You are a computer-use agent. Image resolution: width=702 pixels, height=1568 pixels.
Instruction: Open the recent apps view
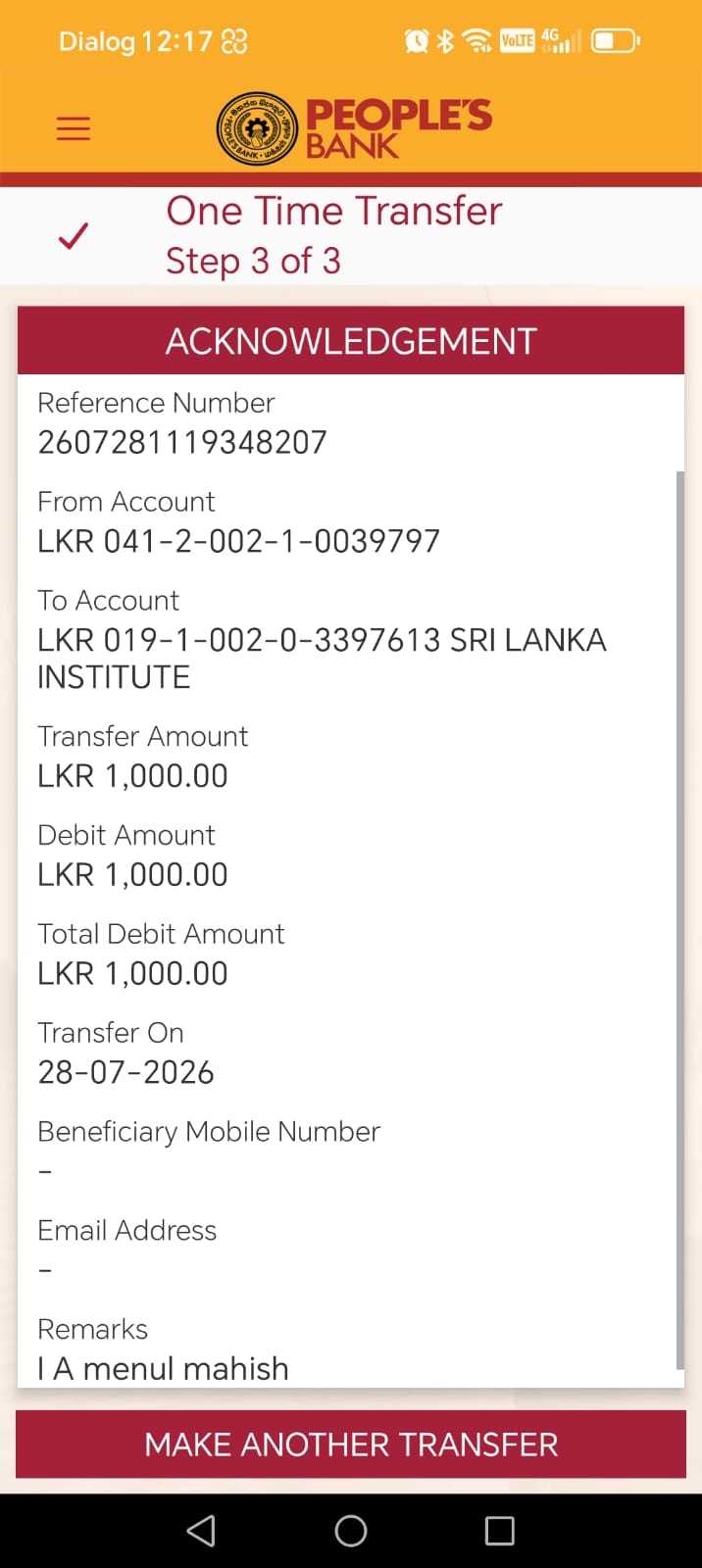tap(500, 1531)
